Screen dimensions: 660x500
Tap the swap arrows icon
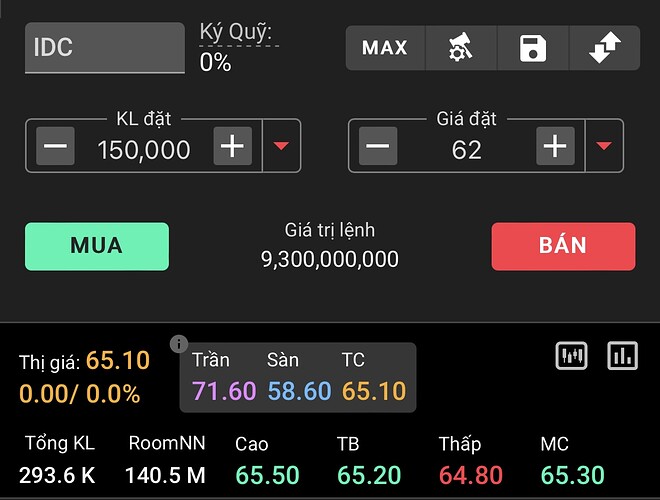(605, 47)
